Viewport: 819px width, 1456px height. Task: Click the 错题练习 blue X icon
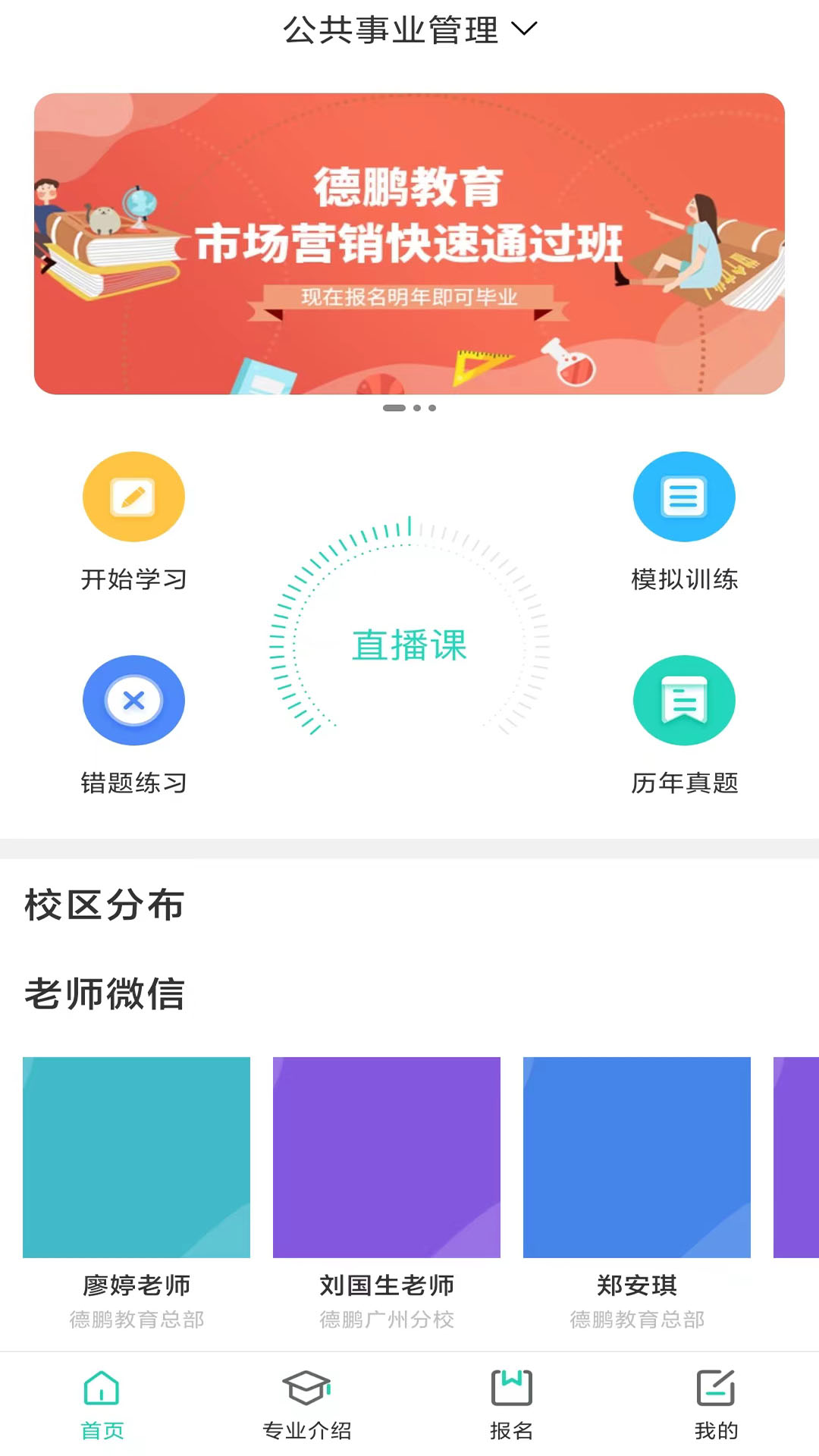click(133, 700)
